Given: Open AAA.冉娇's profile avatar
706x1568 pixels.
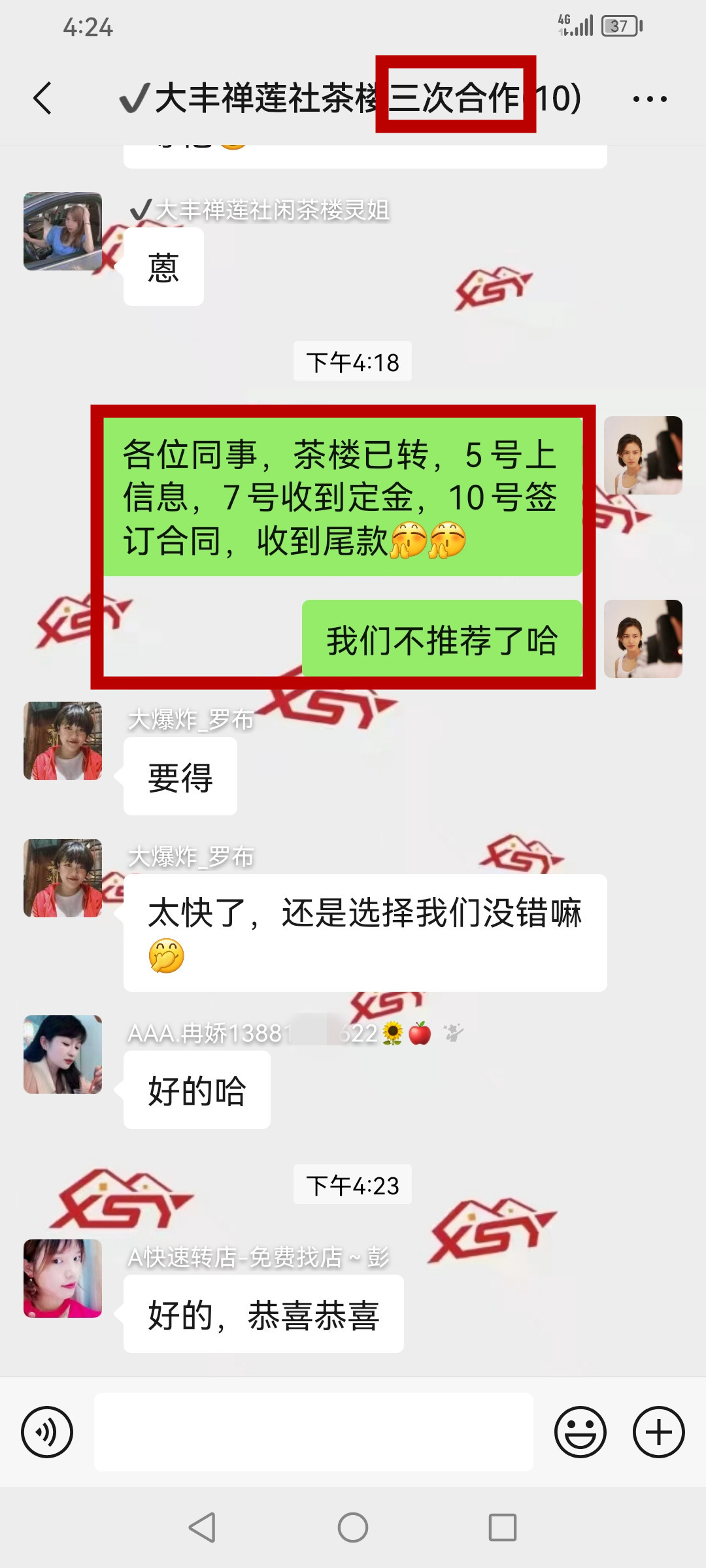Looking at the screenshot, I should (x=63, y=1054).
